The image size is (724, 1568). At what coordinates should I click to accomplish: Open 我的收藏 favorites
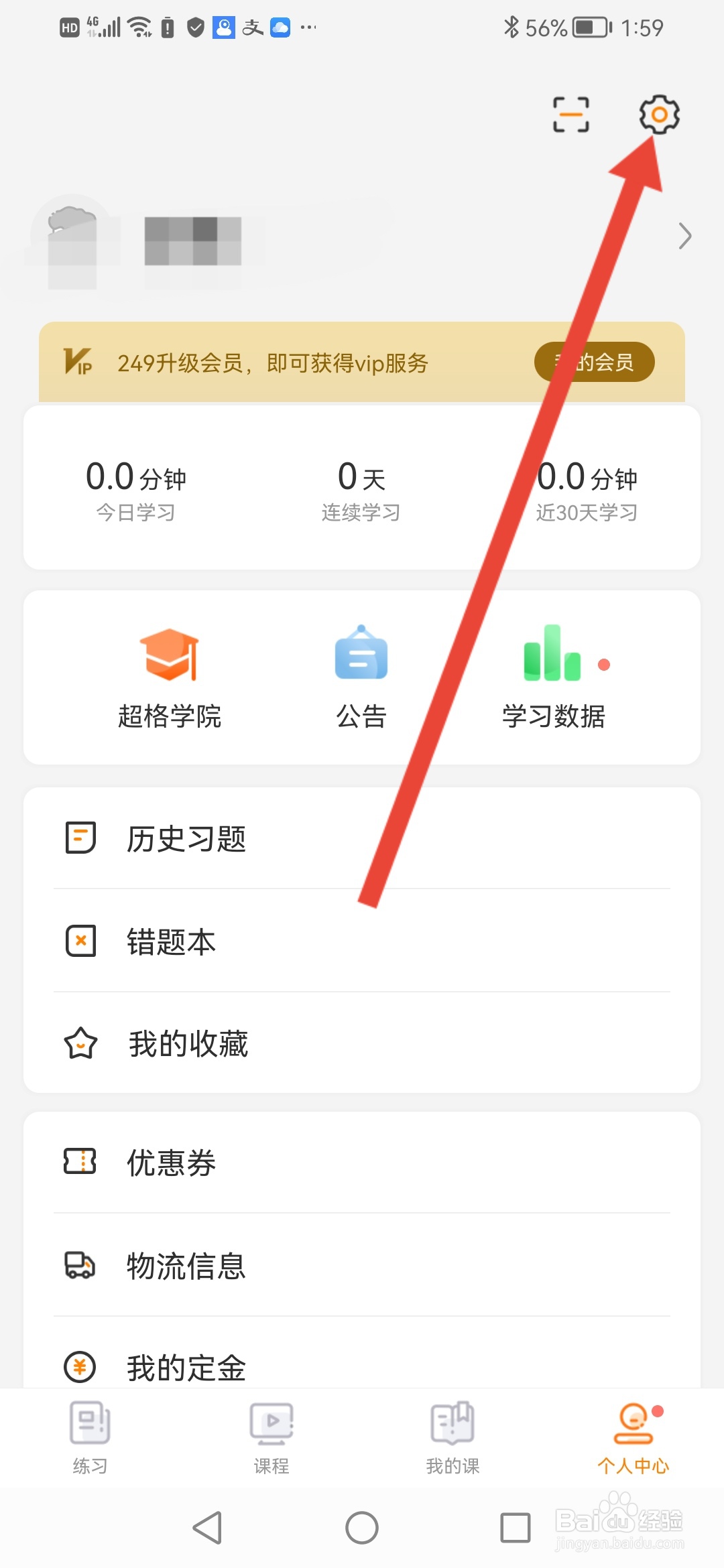coord(188,1043)
